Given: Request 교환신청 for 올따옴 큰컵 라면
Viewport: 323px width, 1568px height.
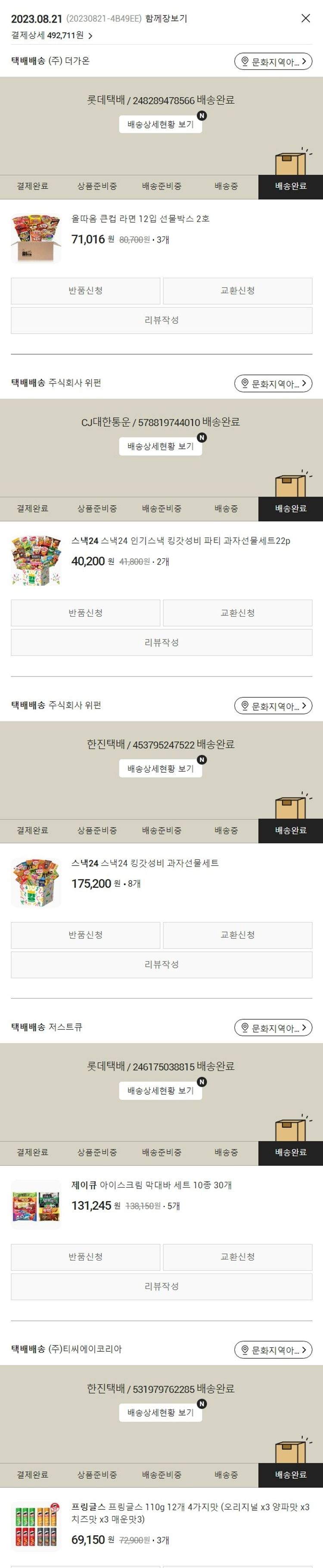Looking at the screenshot, I should 237,290.
